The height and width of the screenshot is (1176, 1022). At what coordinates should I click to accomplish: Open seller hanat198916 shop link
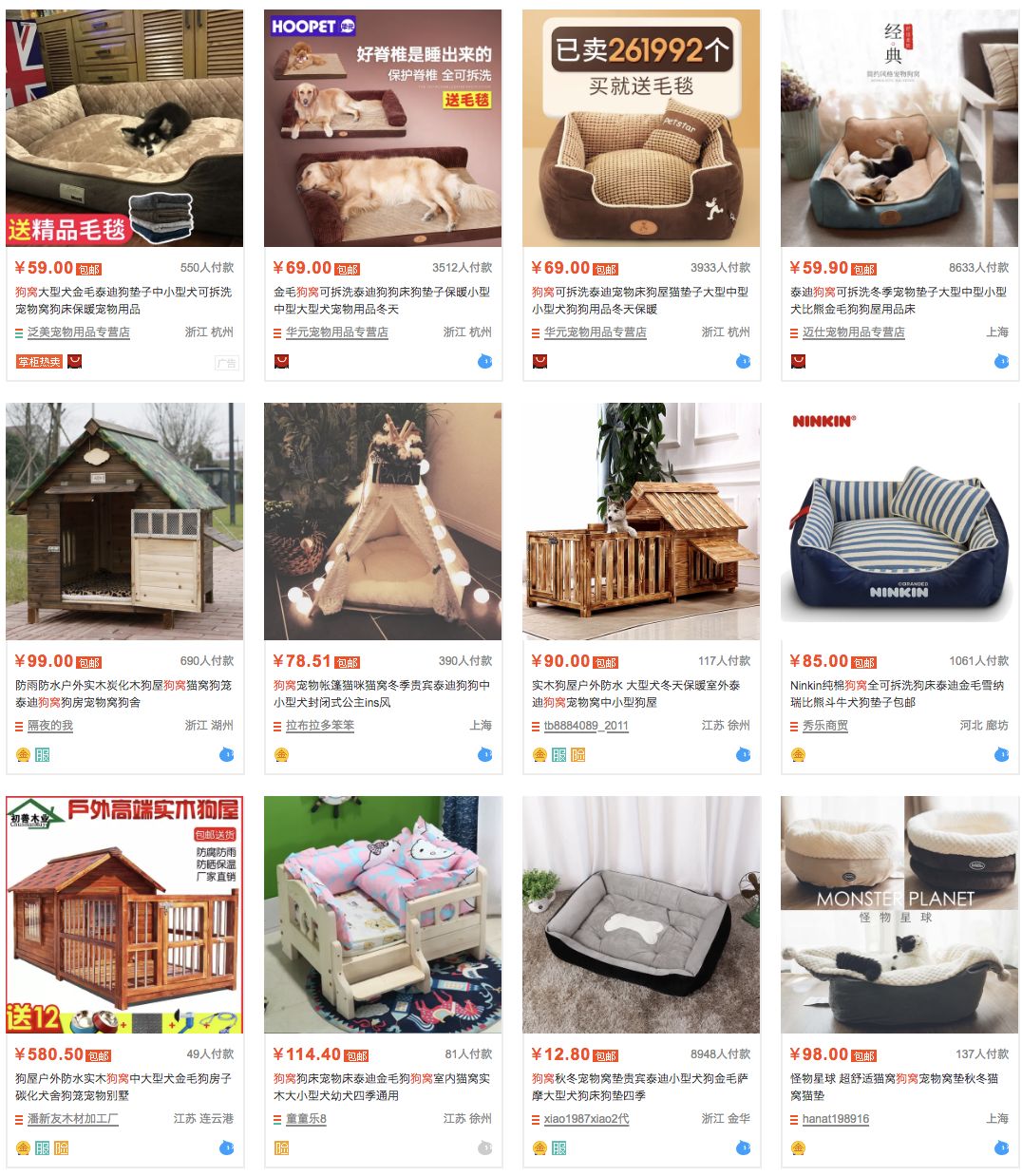coord(836,1119)
